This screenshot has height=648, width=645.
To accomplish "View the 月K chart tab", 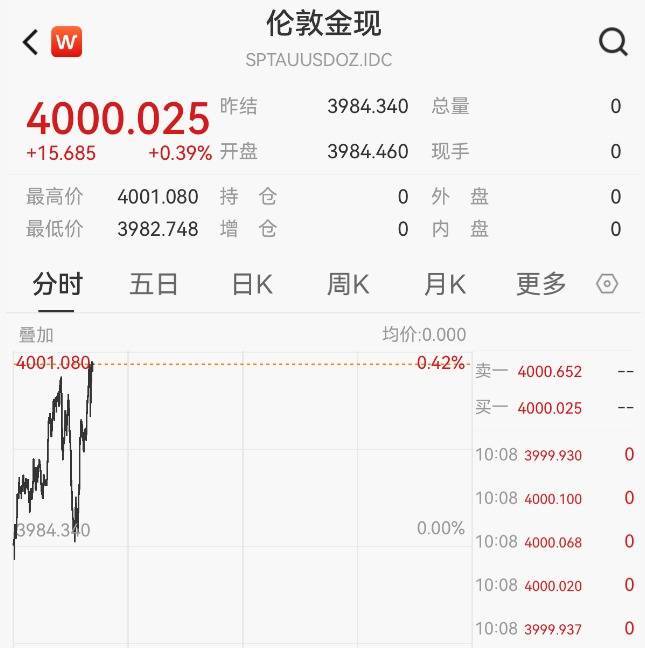I will click(x=445, y=284).
